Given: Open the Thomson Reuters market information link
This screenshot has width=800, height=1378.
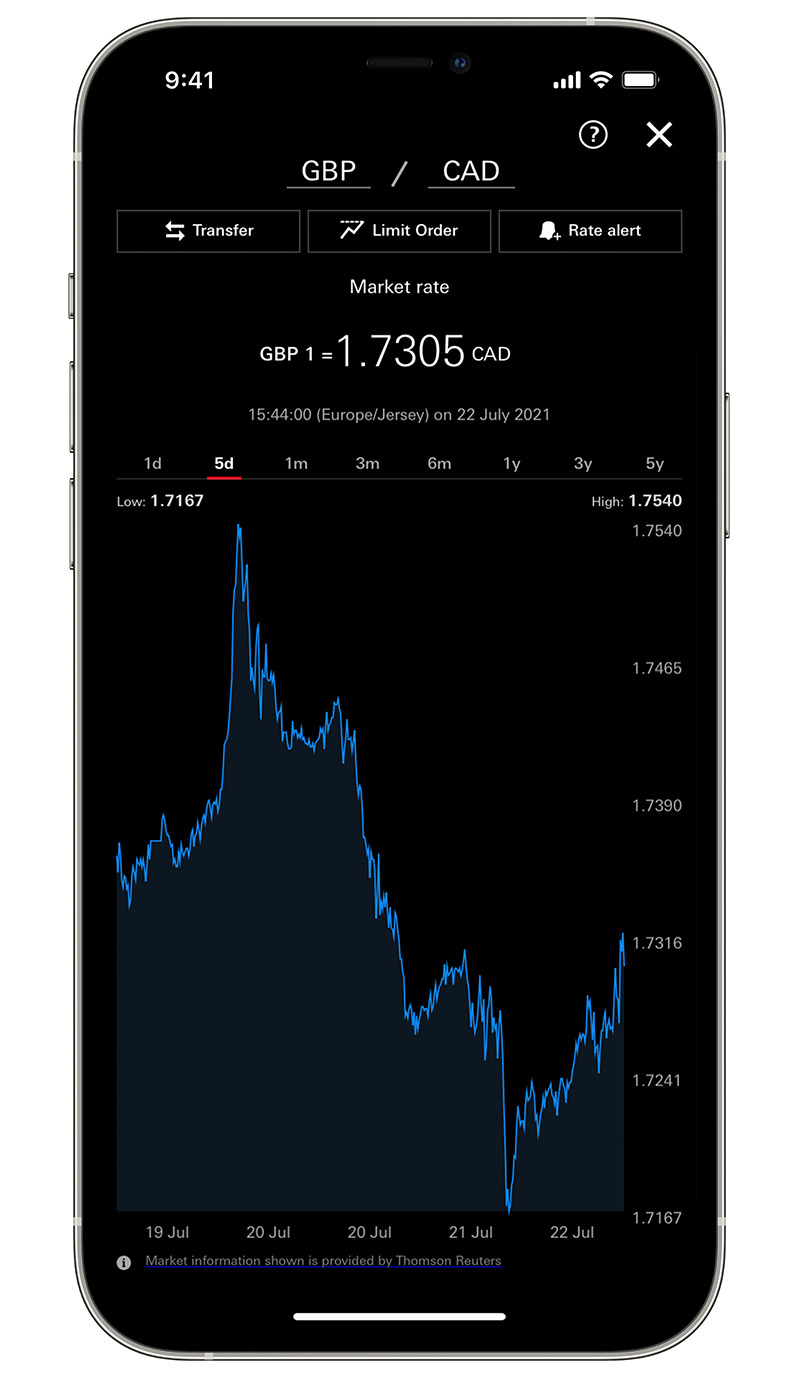Looking at the screenshot, I should click(x=323, y=1261).
